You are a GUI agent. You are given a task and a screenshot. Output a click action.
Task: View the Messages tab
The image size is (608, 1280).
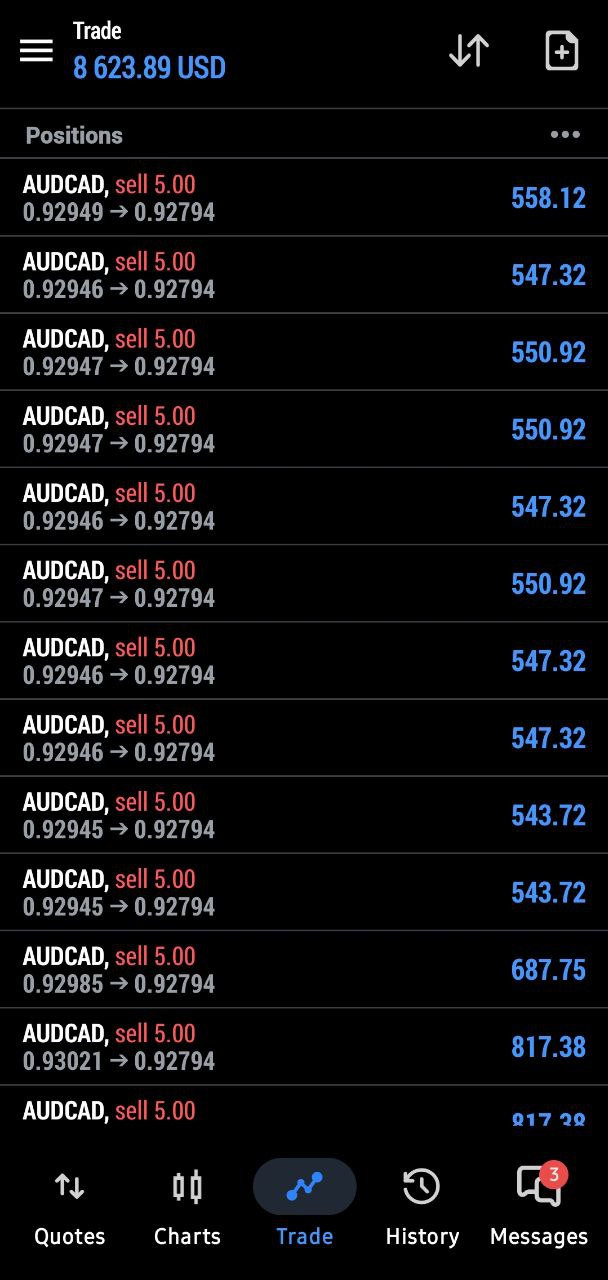[x=539, y=1207]
